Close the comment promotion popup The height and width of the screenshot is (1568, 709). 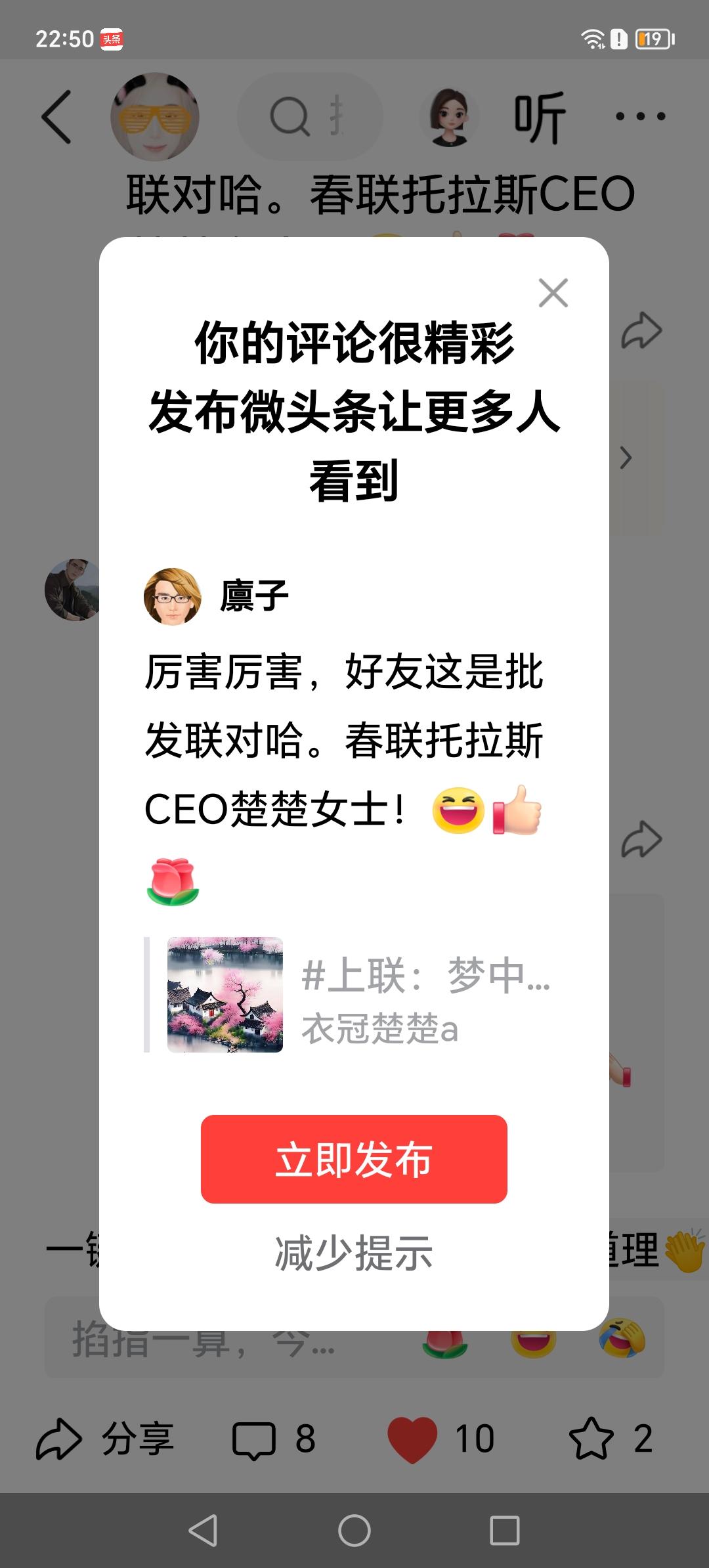(x=555, y=294)
